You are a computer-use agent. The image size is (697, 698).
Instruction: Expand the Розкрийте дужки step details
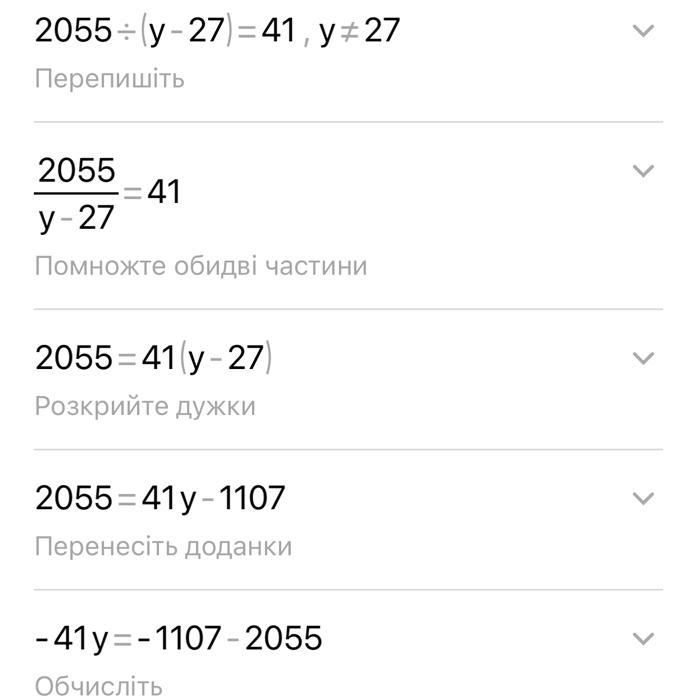click(643, 358)
